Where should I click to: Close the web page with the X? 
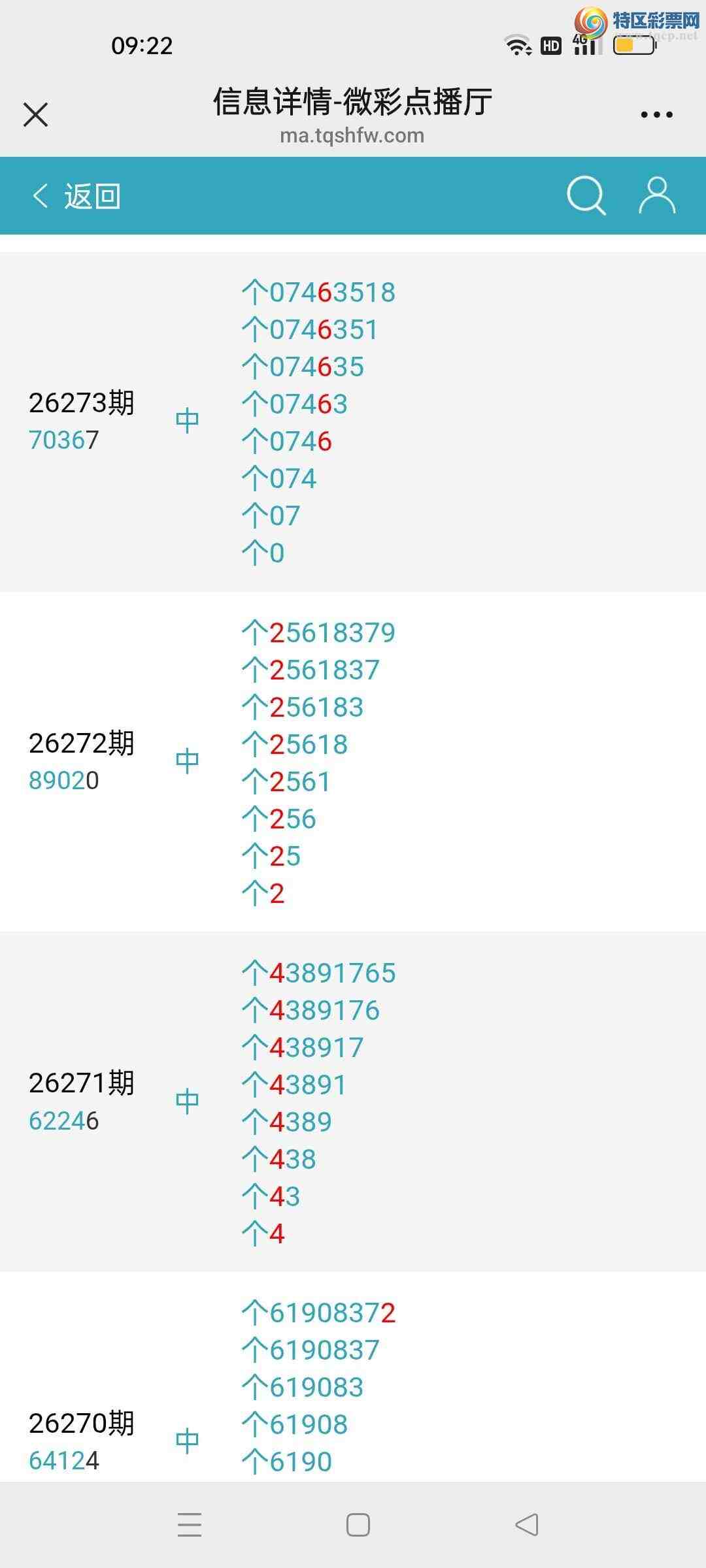(x=35, y=115)
